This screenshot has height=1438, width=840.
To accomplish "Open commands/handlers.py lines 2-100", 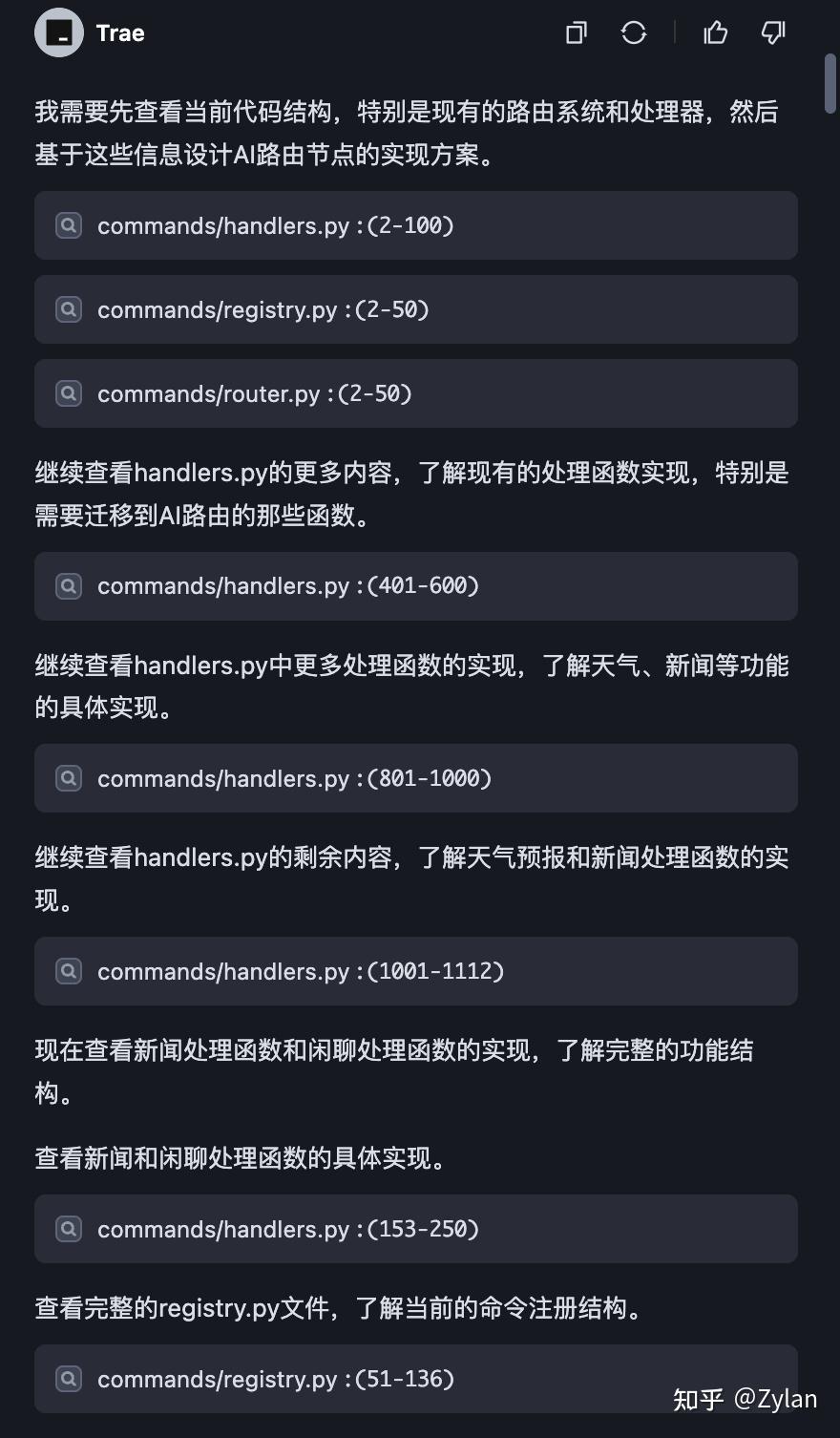I will click(x=276, y=226).
